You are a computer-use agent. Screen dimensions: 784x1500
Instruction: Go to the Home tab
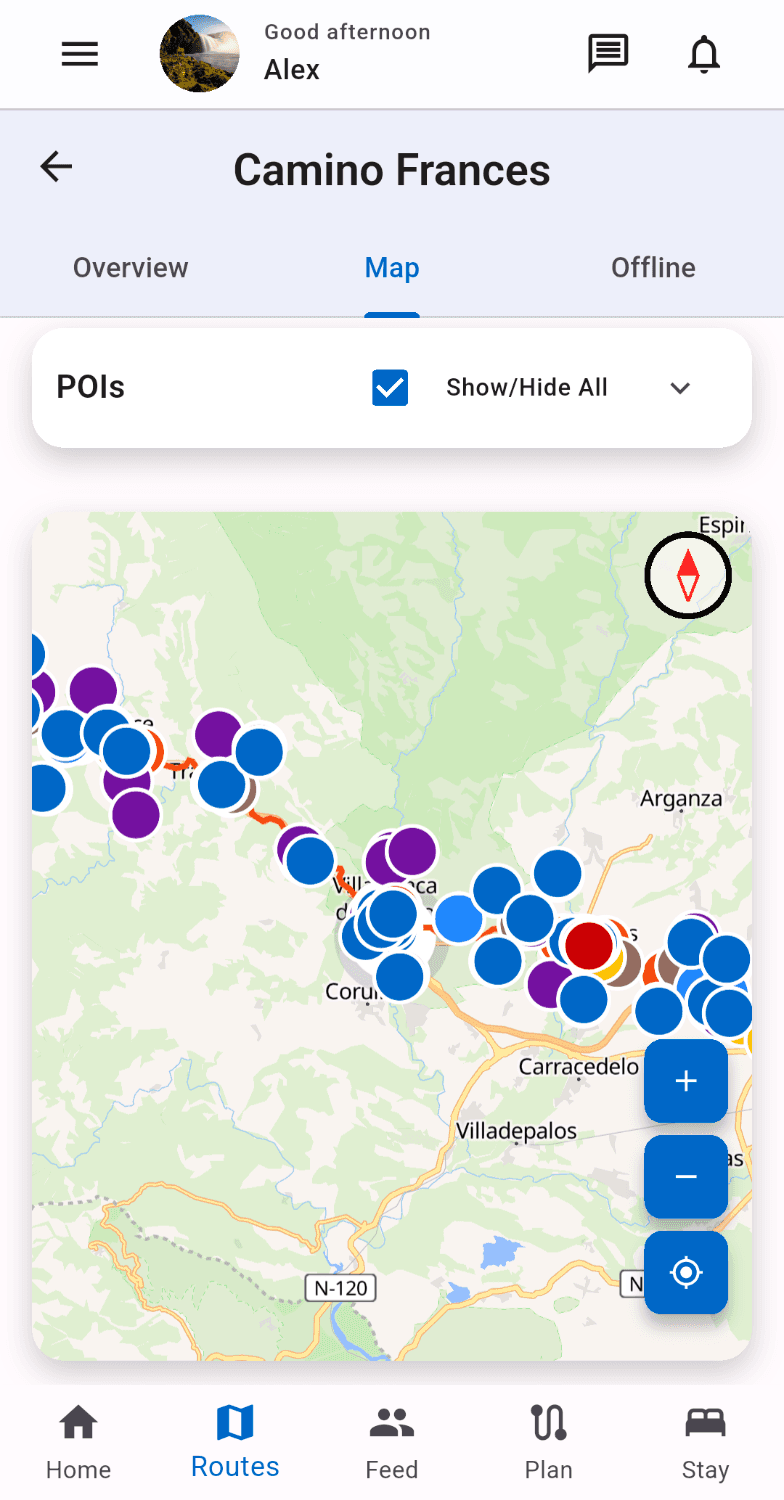[x=78, y=1441]
